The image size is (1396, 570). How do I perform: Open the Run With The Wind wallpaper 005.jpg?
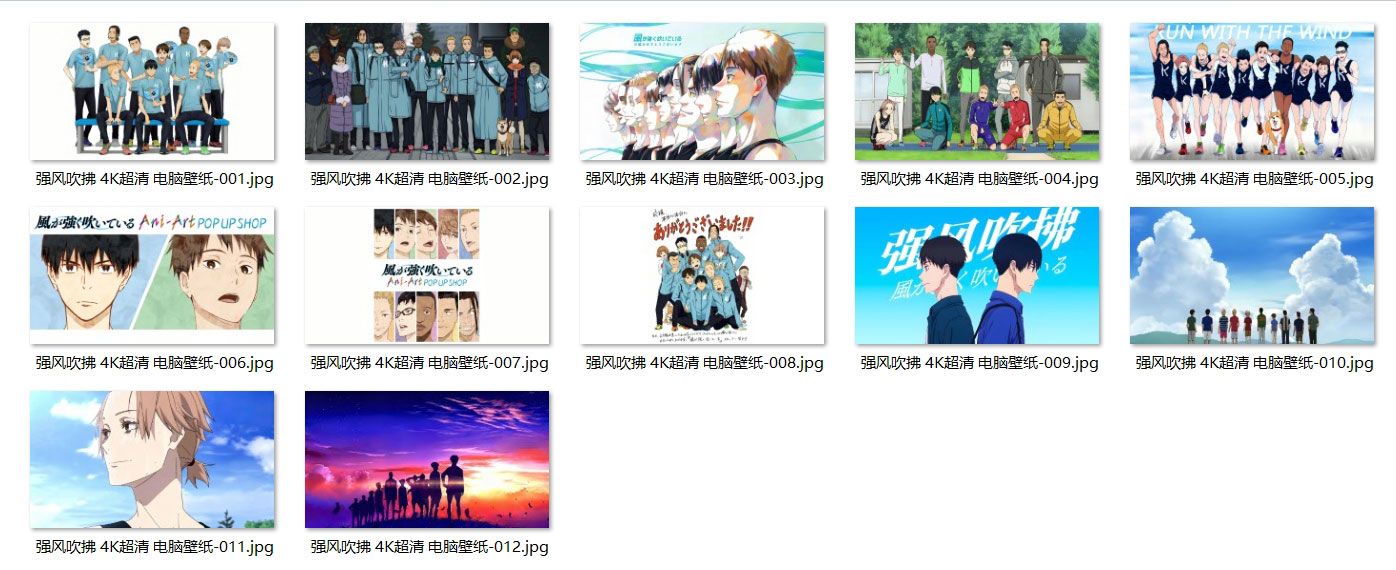pyautogui.click(x=1252, y=92)
